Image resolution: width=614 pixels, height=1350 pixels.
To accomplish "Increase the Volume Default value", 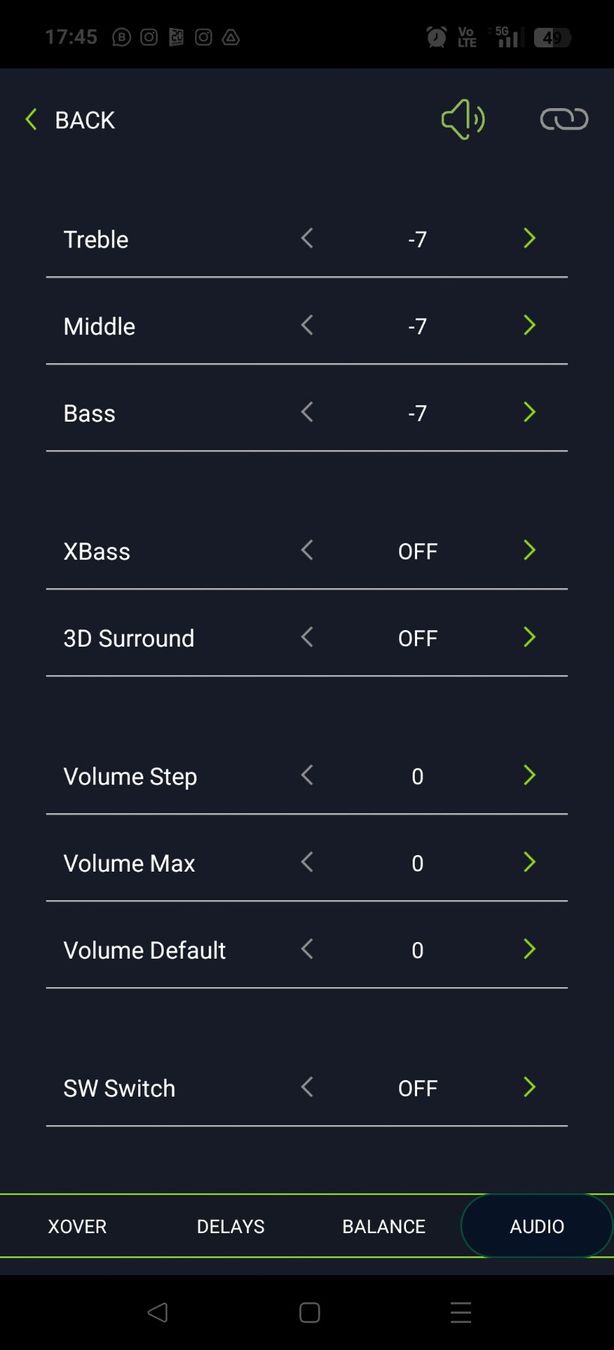I will [x=529, y=949].
